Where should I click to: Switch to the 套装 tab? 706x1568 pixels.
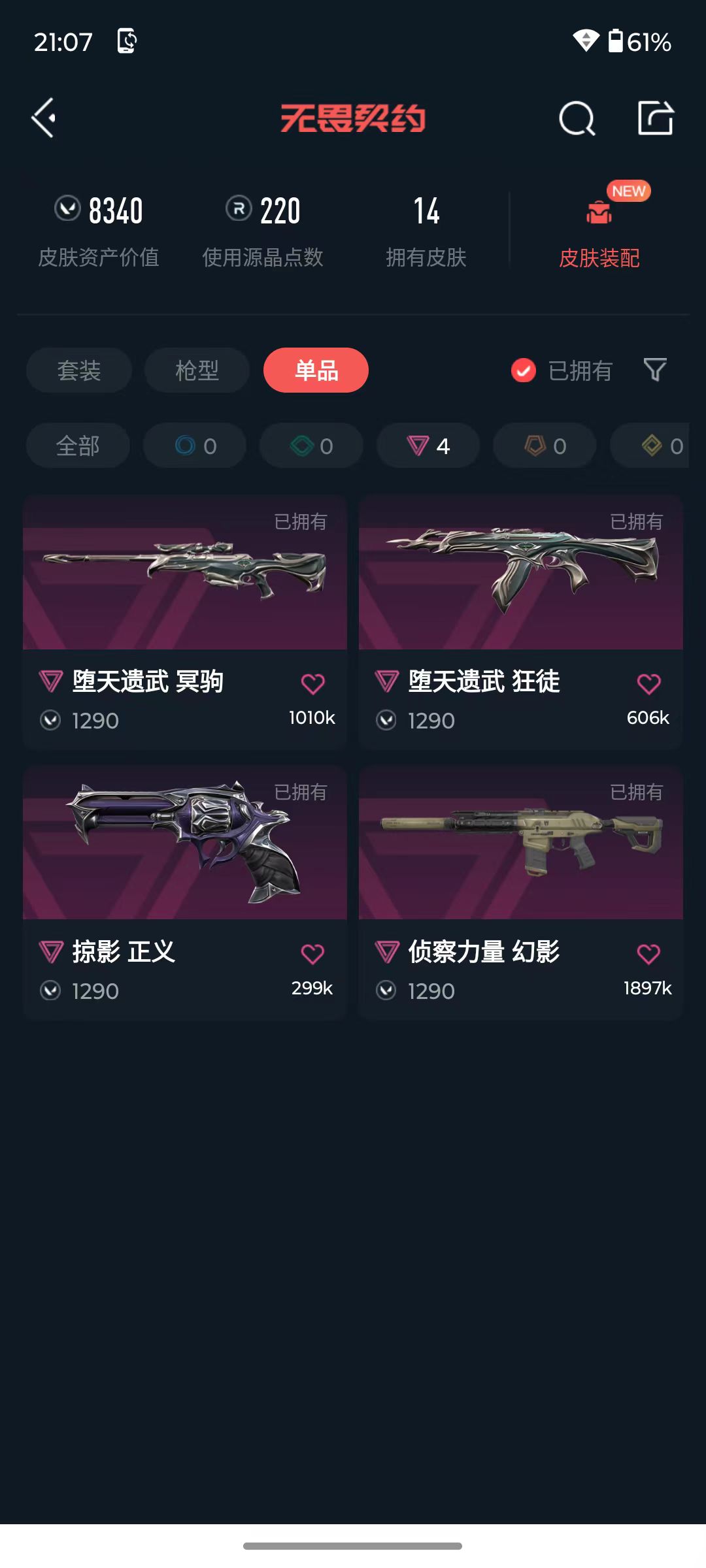click(x=79, y=370)
